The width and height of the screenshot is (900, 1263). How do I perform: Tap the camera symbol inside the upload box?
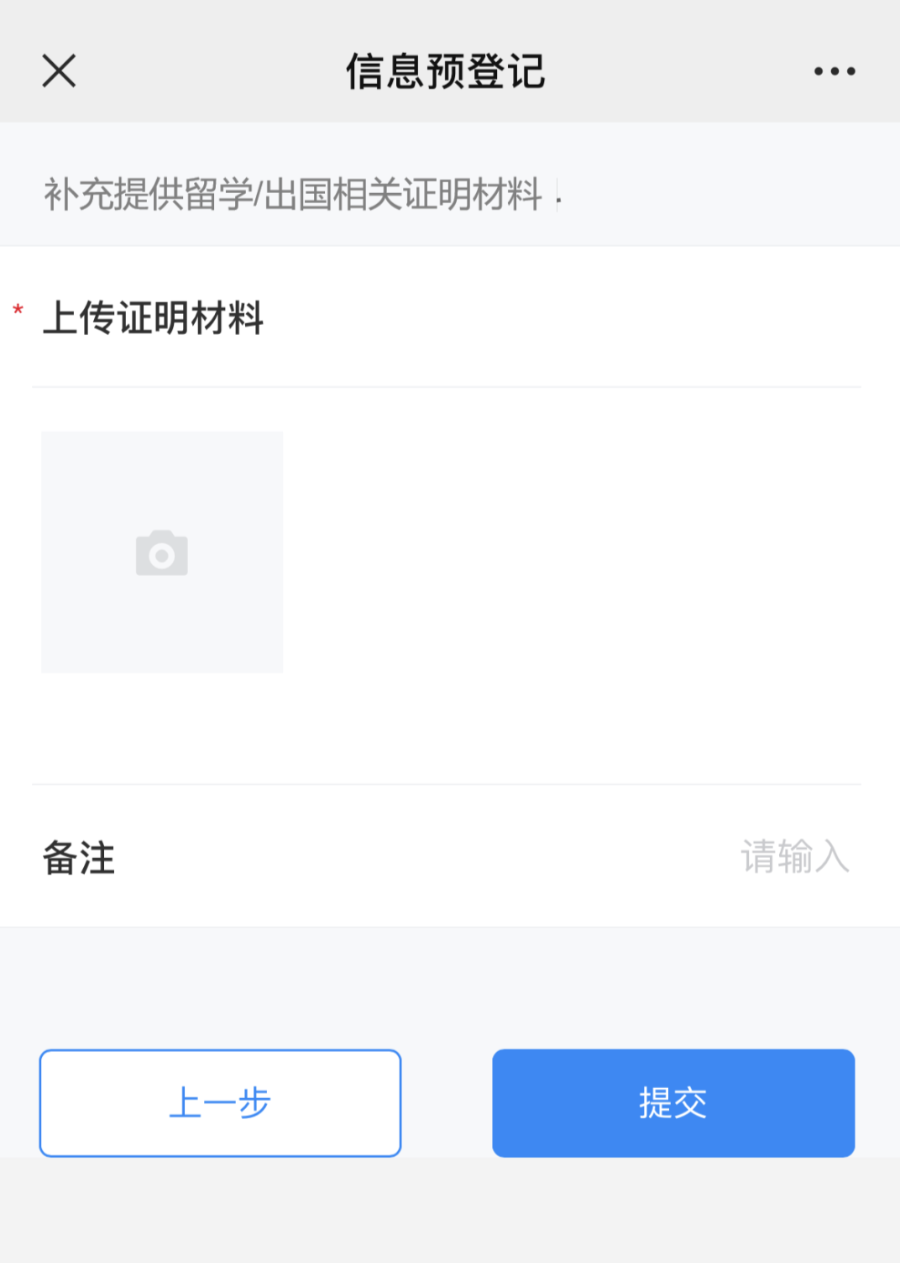pyautogui.click(x=162, y=551)
